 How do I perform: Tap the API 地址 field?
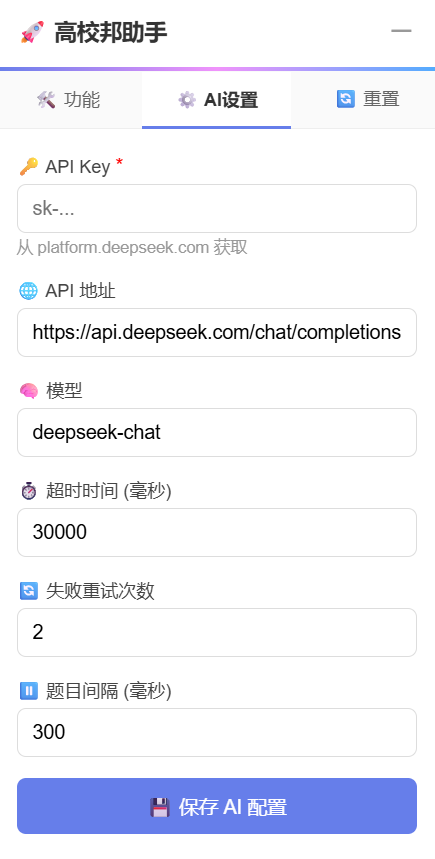[217, 332]
